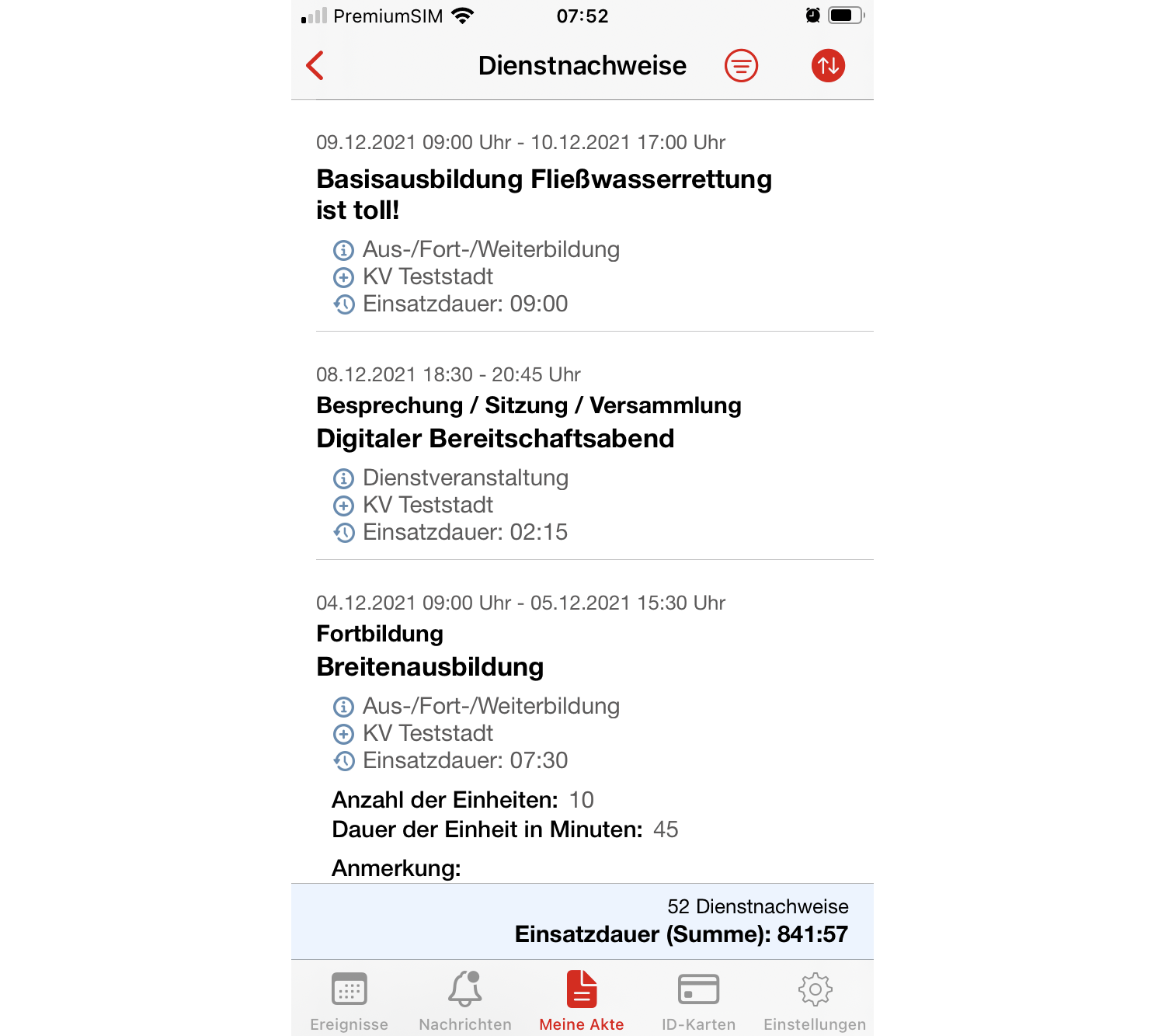Open the filter options icon
The height and width of the screenshot is (1036, 1165).
[741, 66]
